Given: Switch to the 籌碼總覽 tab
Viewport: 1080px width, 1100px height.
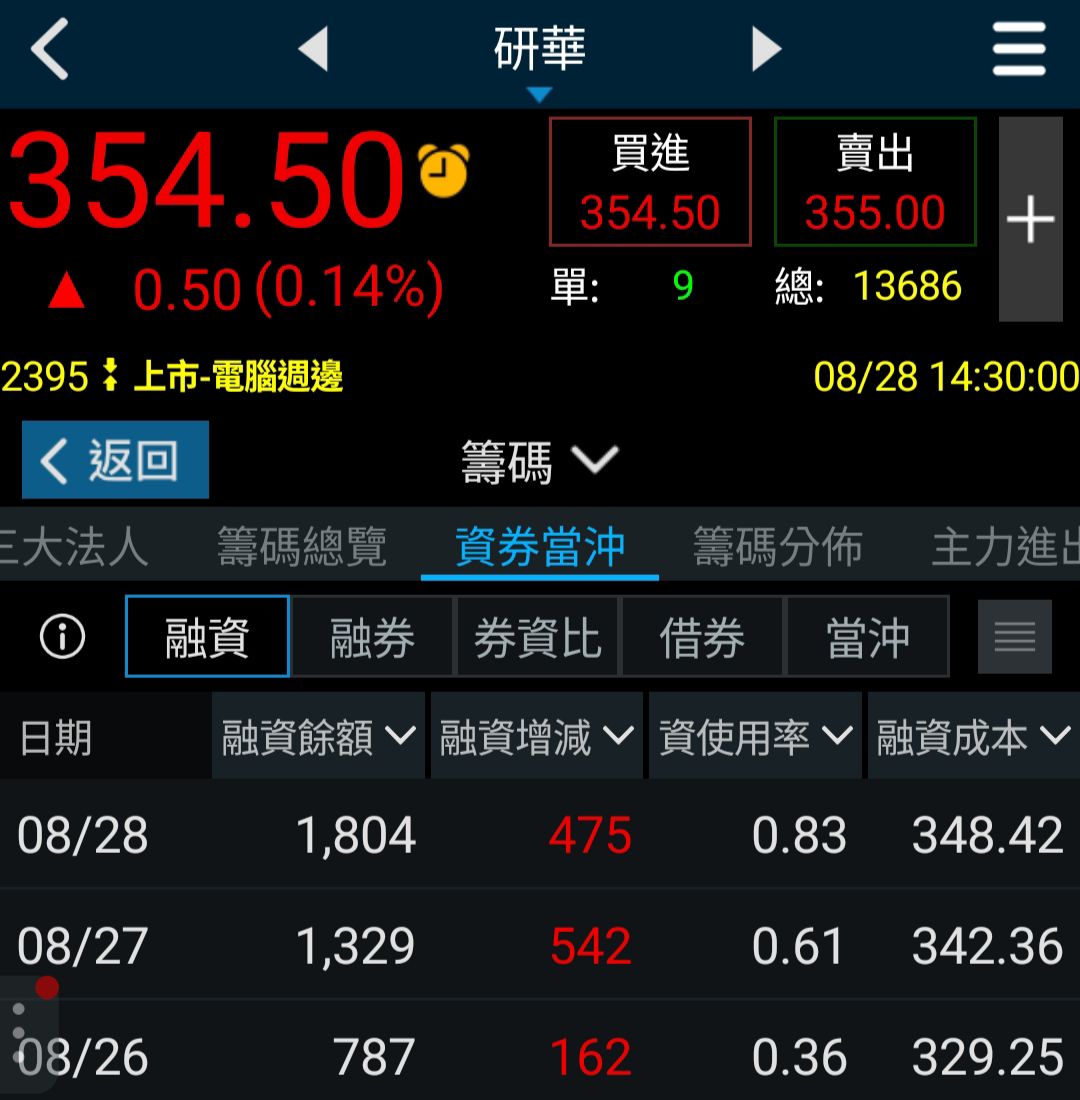Looking at the screenshot, I should point(302,547).
